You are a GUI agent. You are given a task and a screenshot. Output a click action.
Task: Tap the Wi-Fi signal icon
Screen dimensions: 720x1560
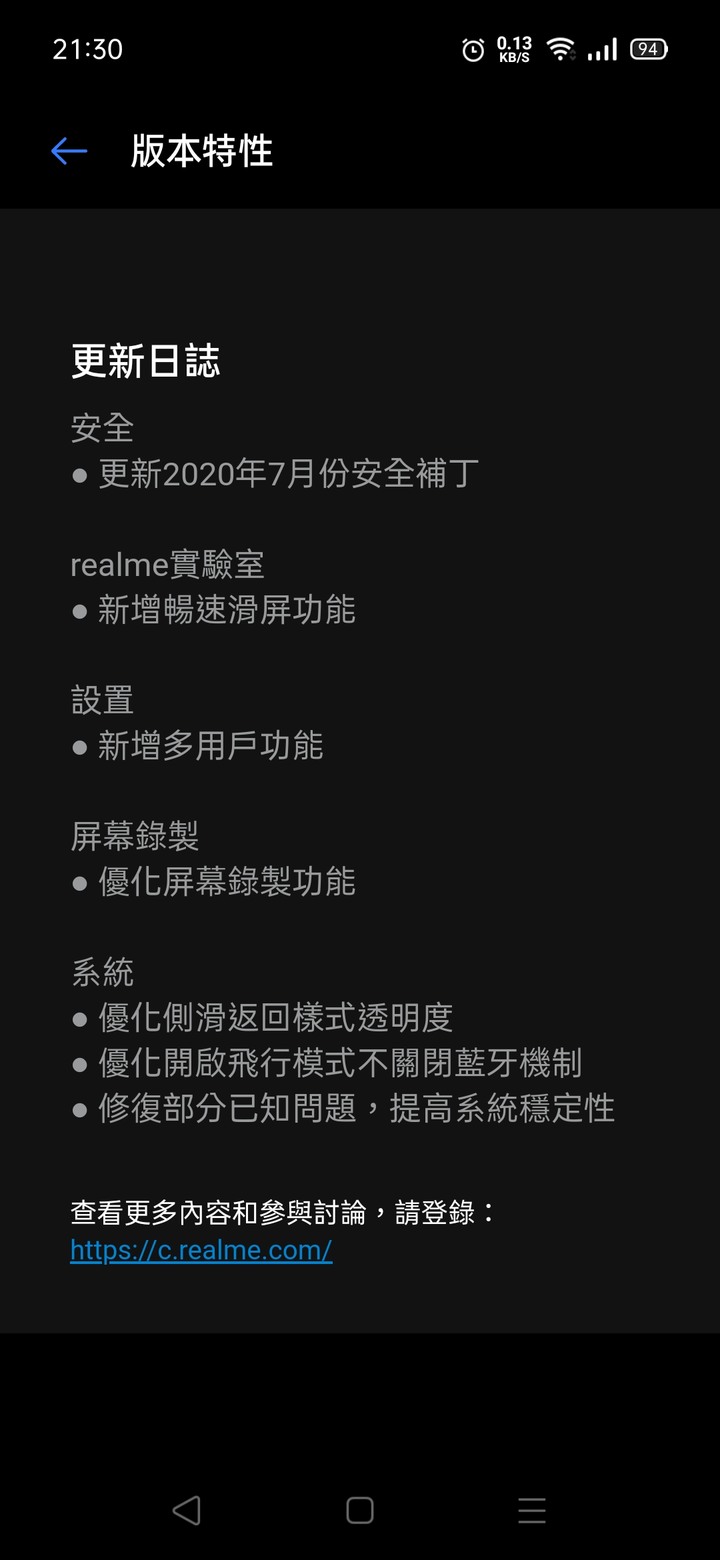pos(560,48)
